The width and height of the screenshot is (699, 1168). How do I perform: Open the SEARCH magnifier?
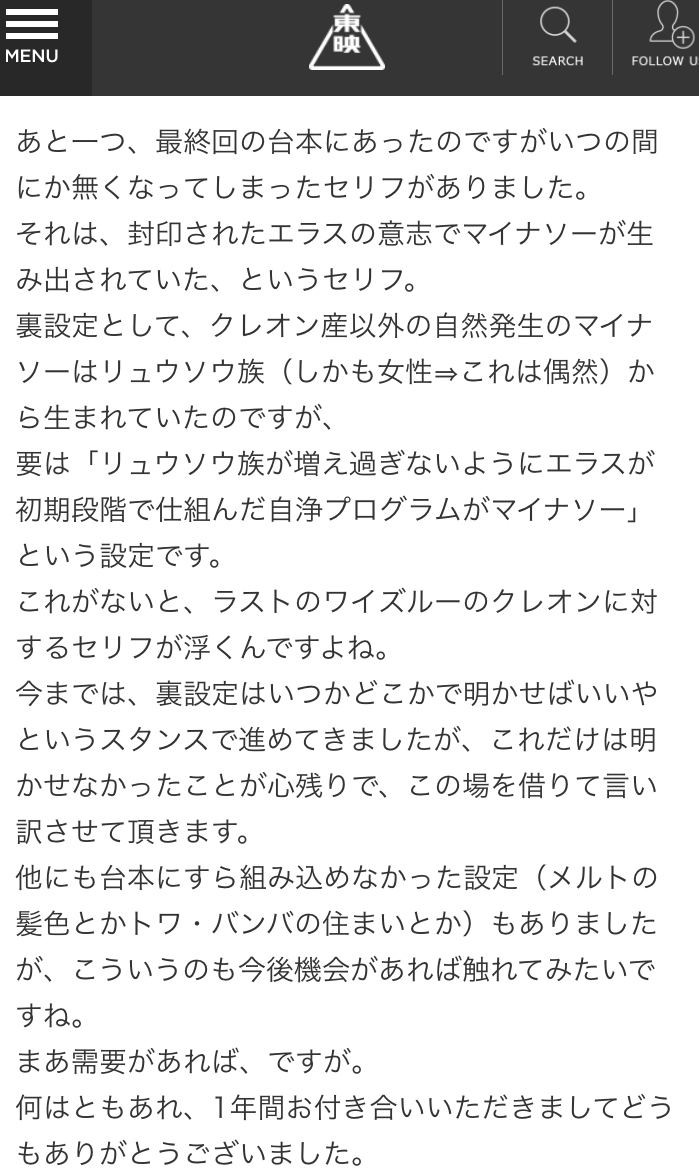(x=557, y=38)
